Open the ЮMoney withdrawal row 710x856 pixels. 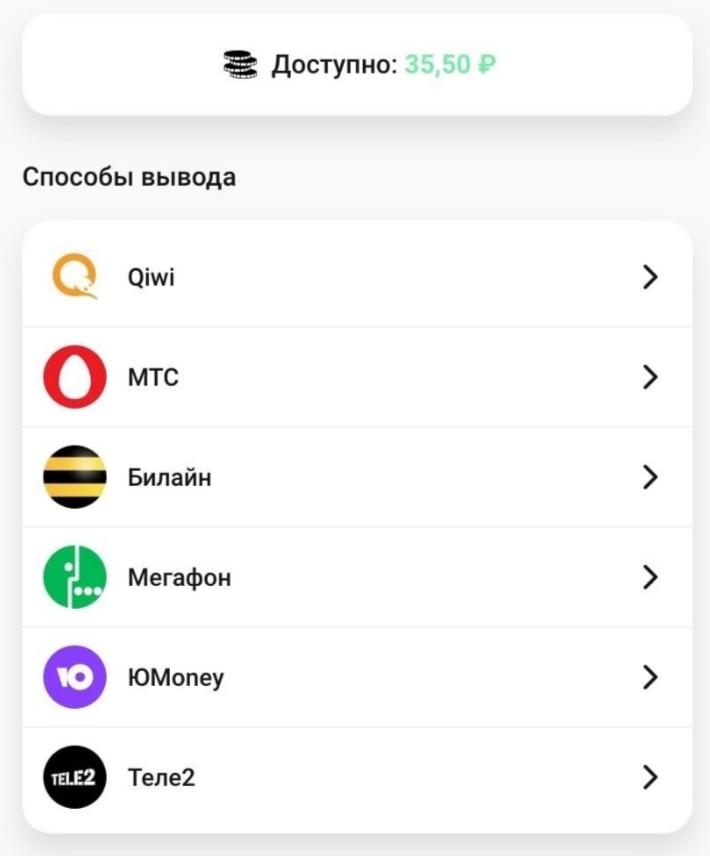356,677
